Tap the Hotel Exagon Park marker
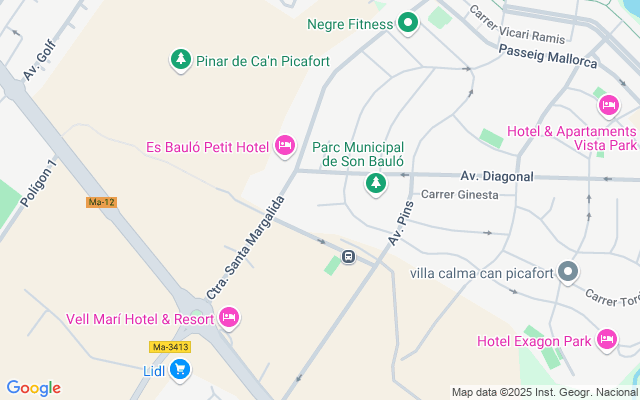 pos(606,340)
